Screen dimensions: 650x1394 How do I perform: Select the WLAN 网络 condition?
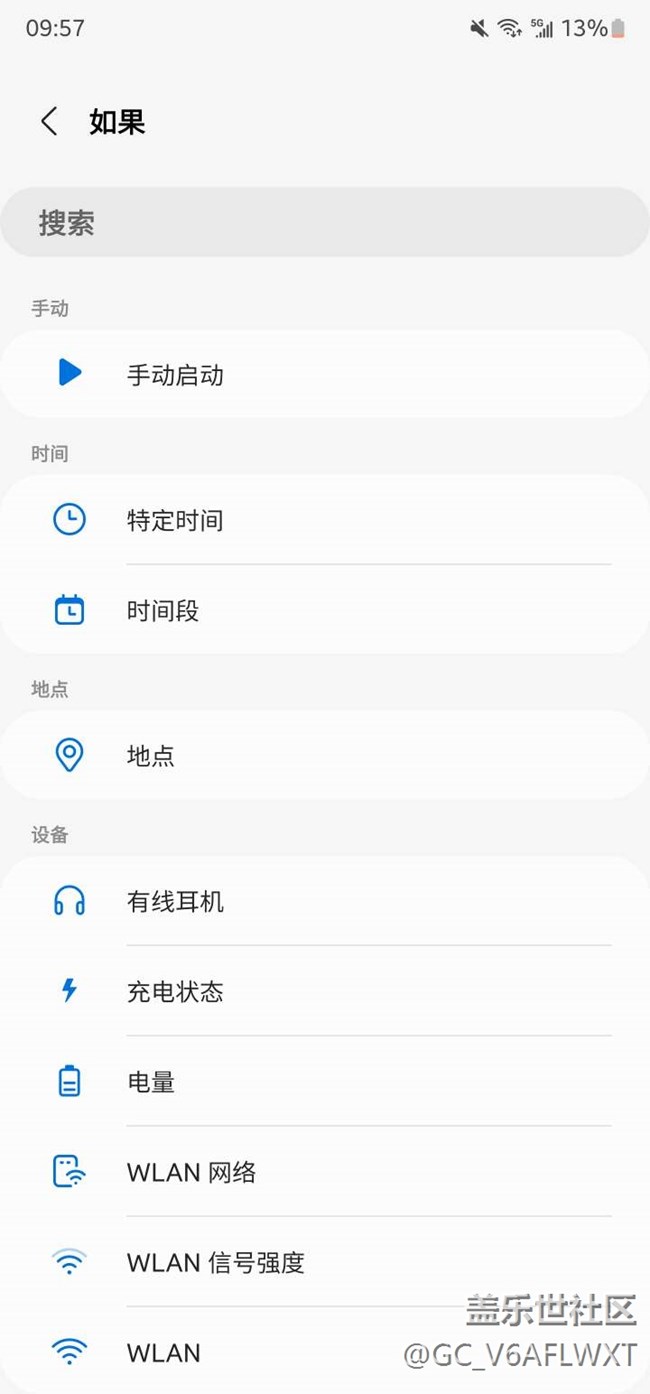tap(325, 1171)
